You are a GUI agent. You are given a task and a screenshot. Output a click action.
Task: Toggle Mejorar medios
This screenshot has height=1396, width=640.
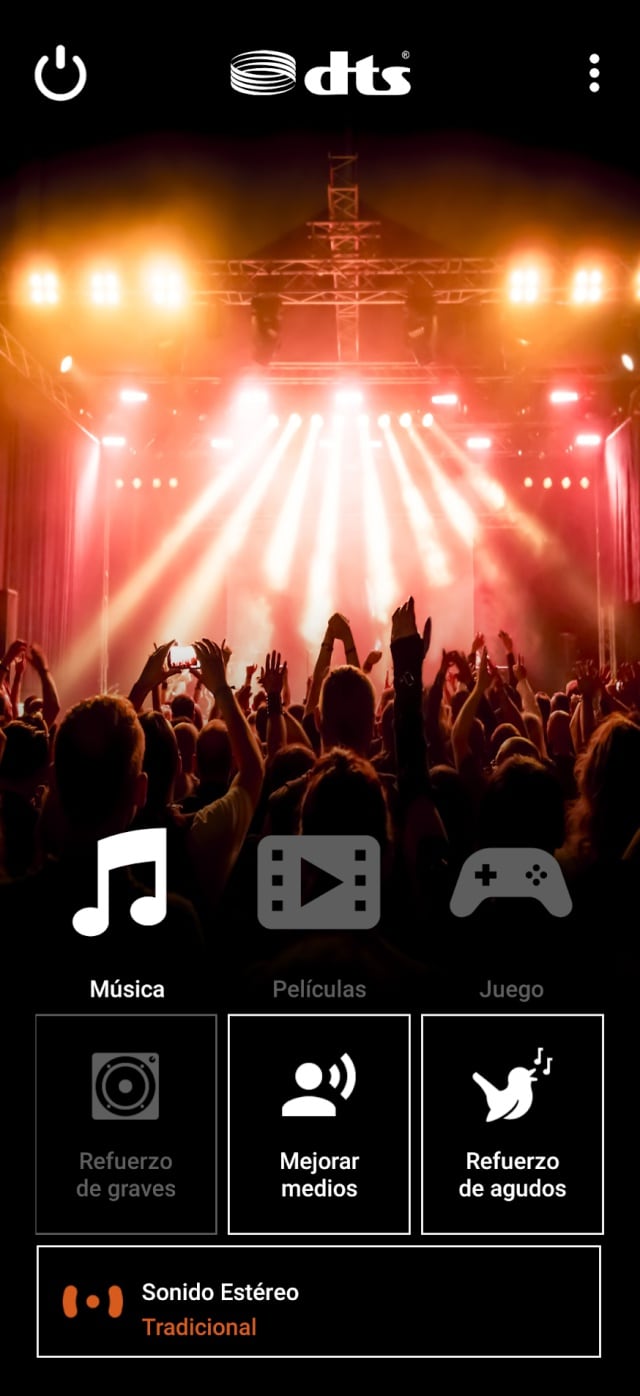319,1124
